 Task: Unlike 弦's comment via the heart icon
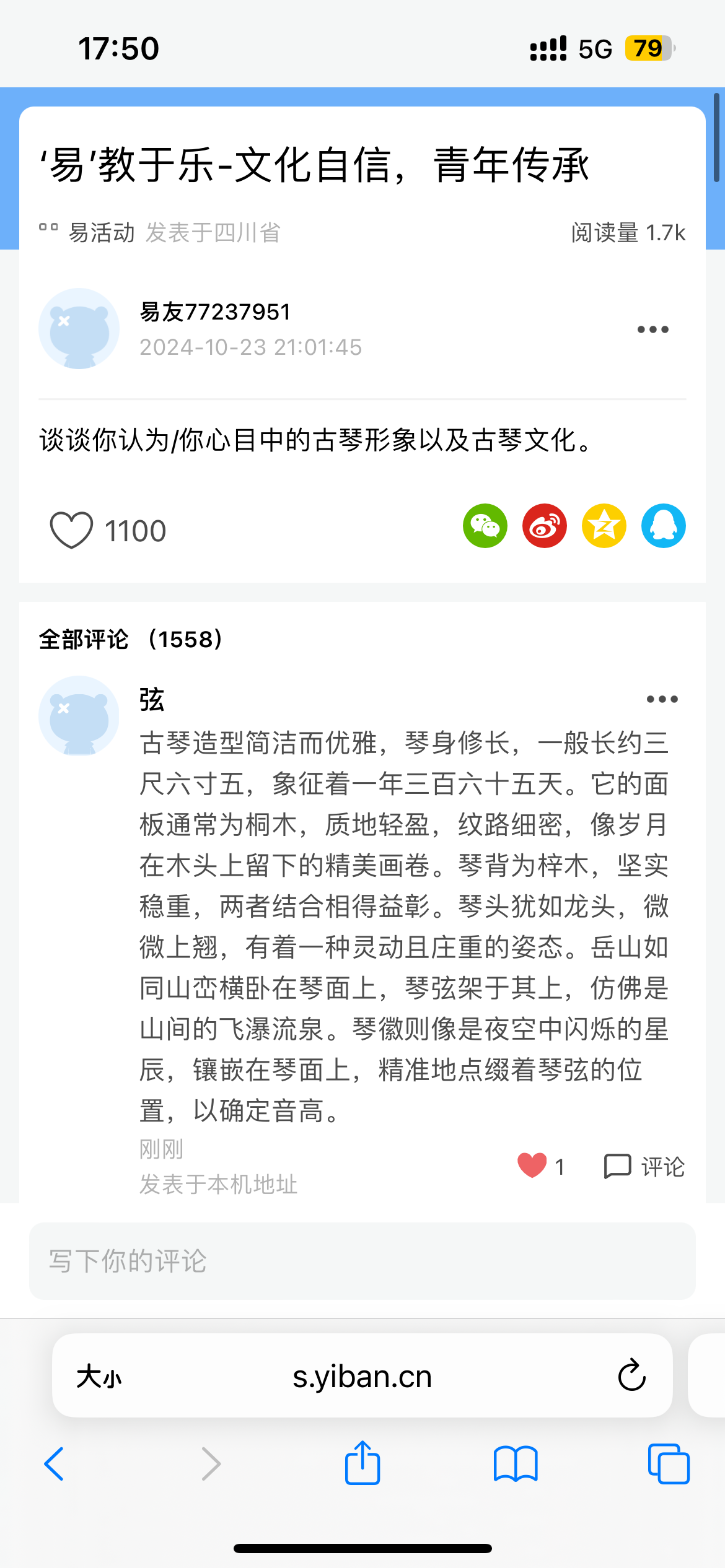[x=532, y=1165]
